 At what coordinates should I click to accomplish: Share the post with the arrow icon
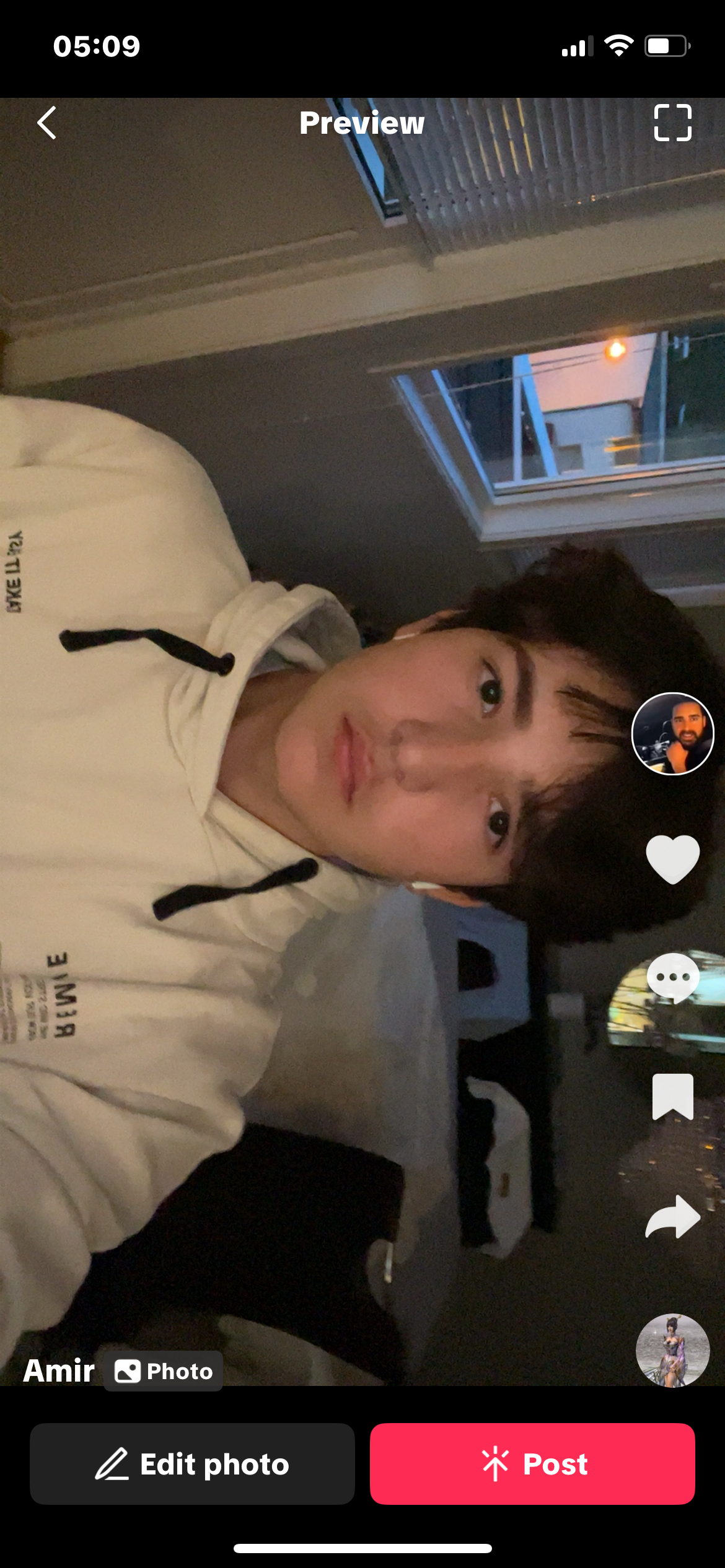(672, 1216)
